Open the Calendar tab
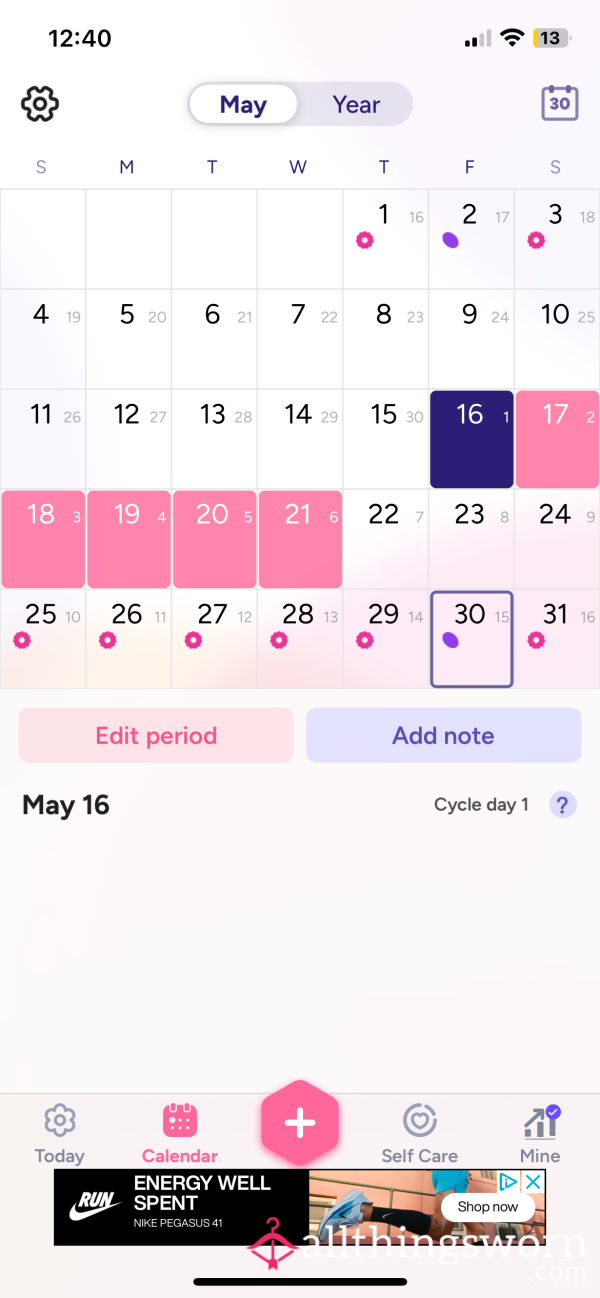 coord(180,1134)
